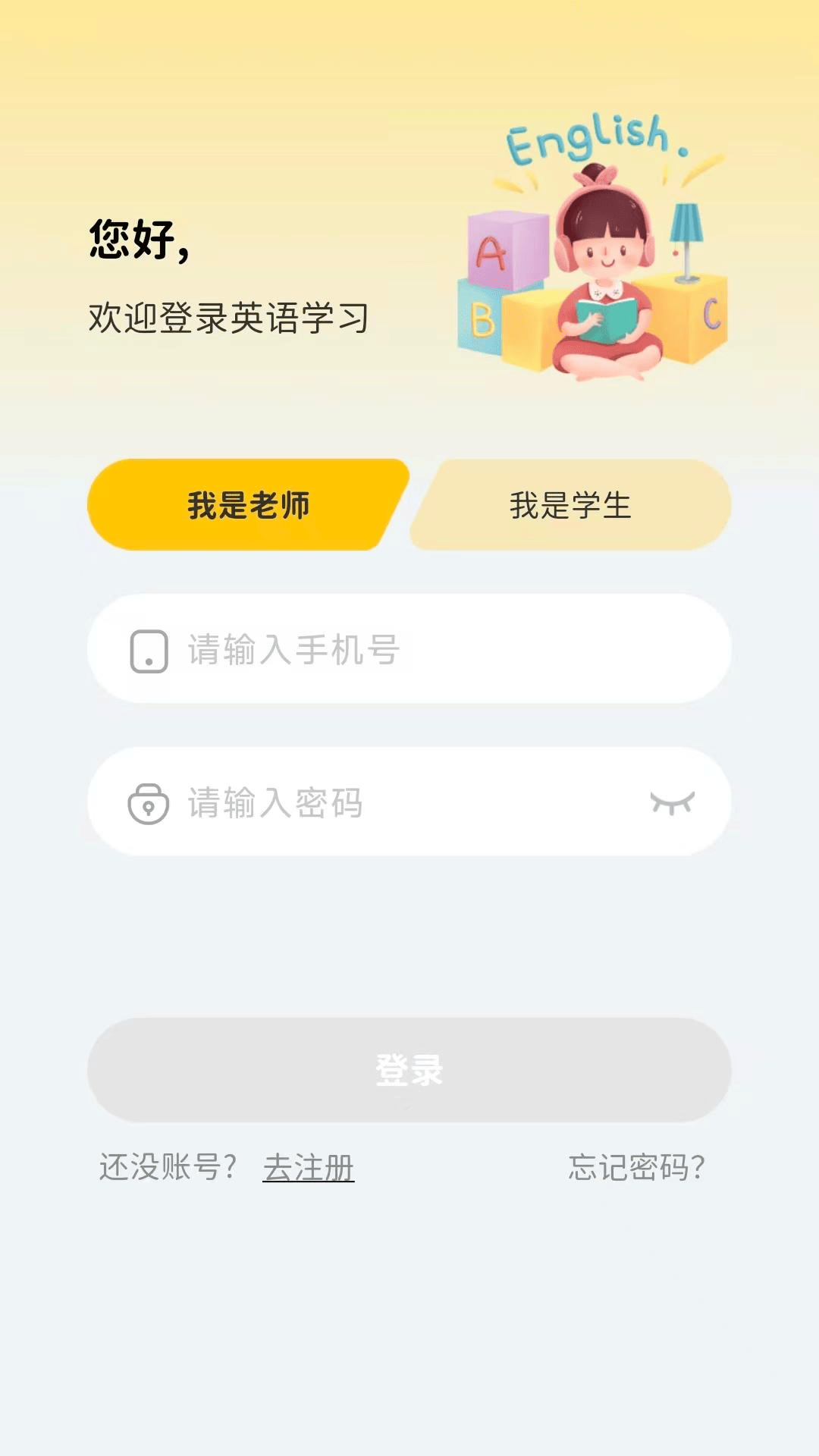Click the phone icon in the mobile number field
This screenshot has width=819, height=1456.
point(149,651)
